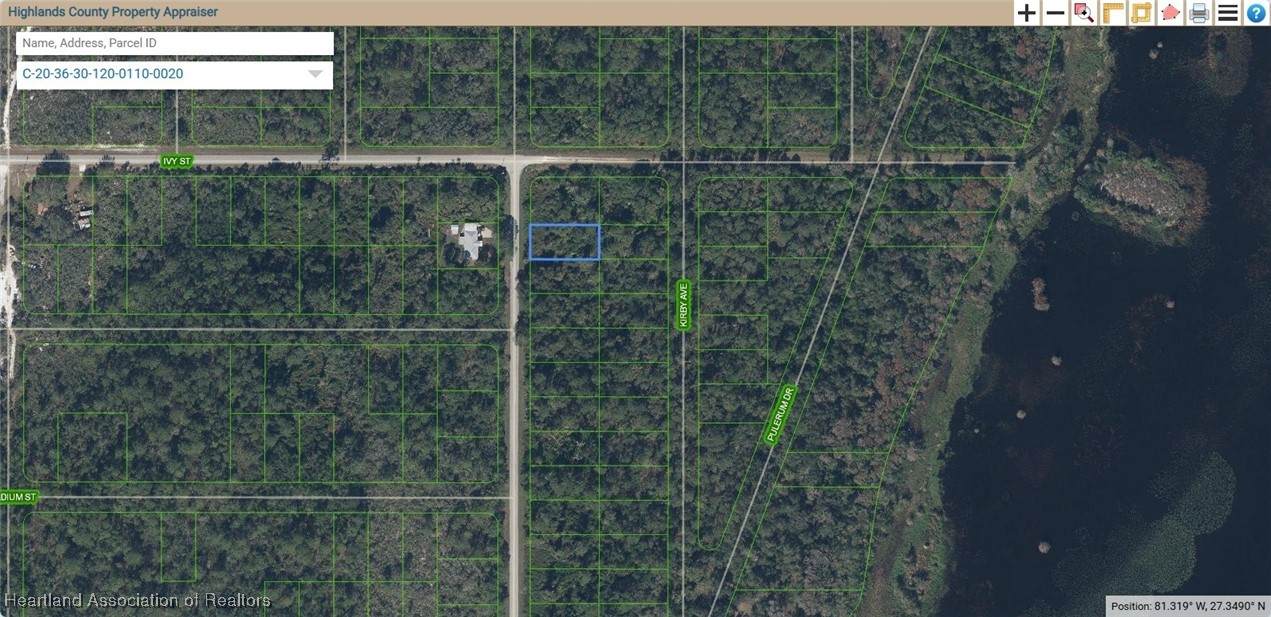Choose the polygon selection tool
This screenshot has height=617, width=1271.
pyautogui.click(x=1170, y=13)
